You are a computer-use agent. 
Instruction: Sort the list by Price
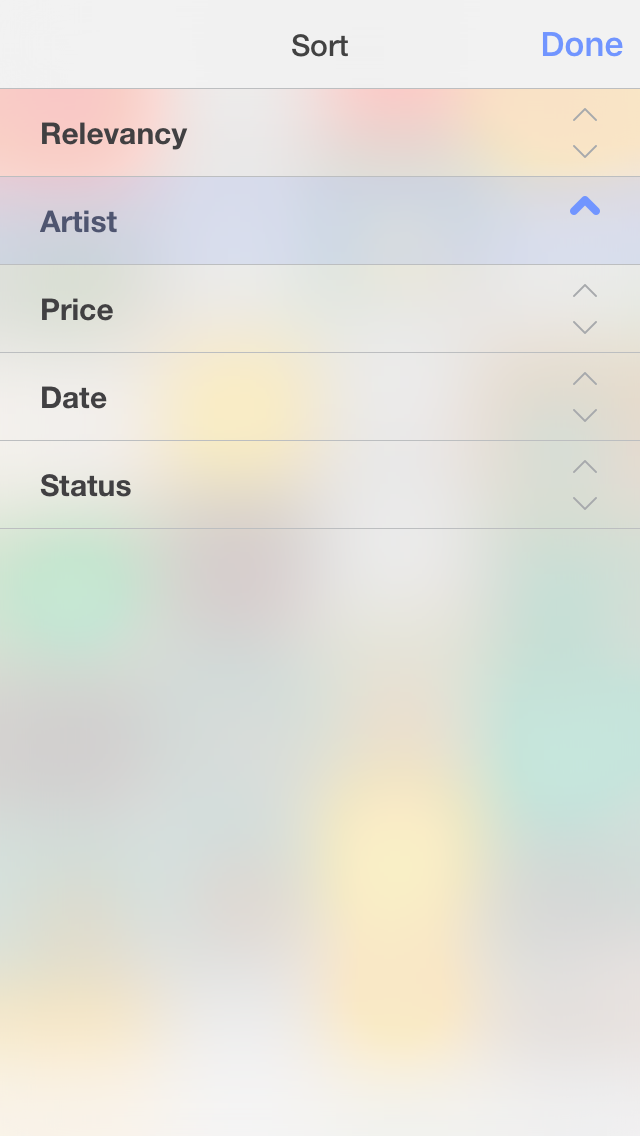77,310
